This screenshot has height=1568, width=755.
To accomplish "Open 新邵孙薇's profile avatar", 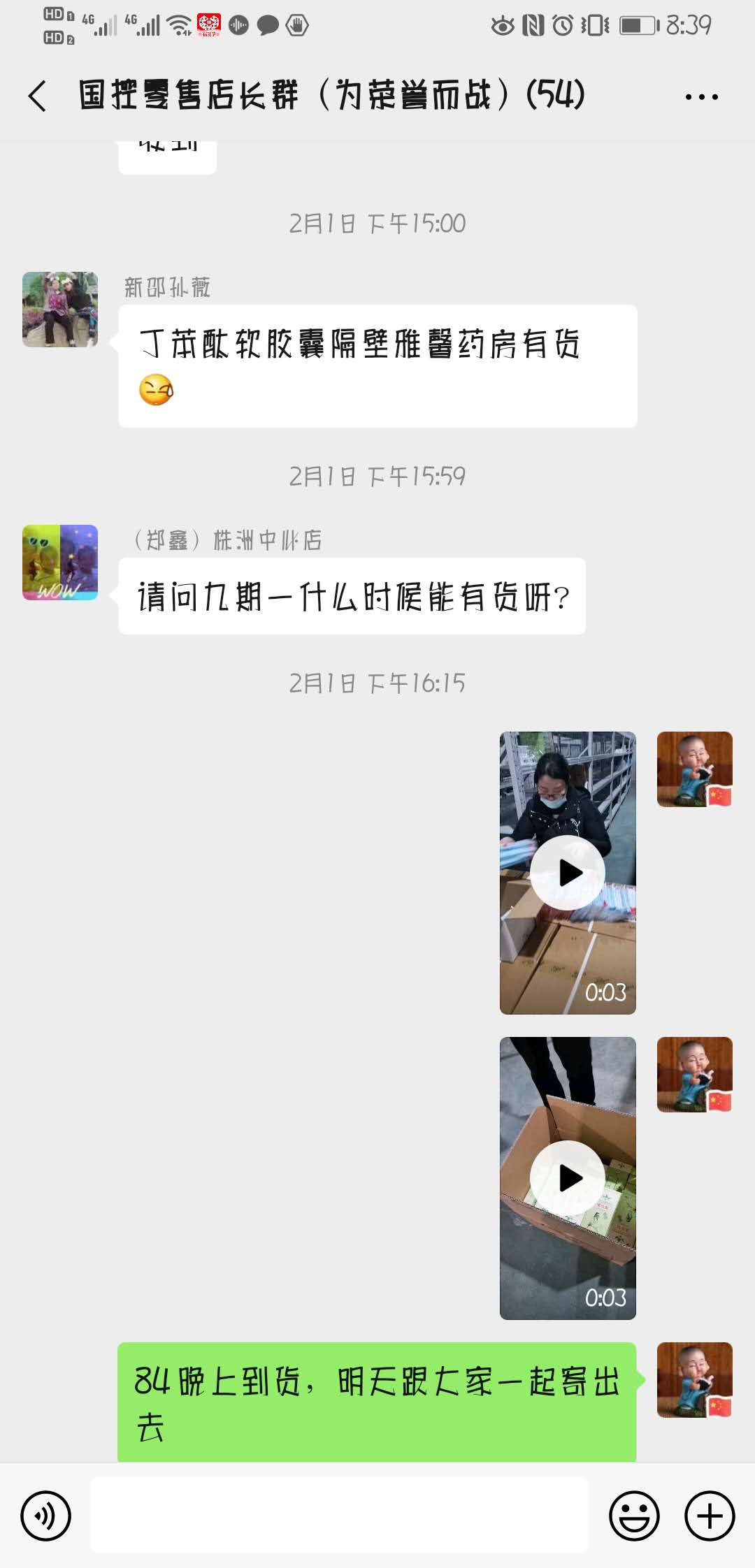I will [x=60, y=310].
